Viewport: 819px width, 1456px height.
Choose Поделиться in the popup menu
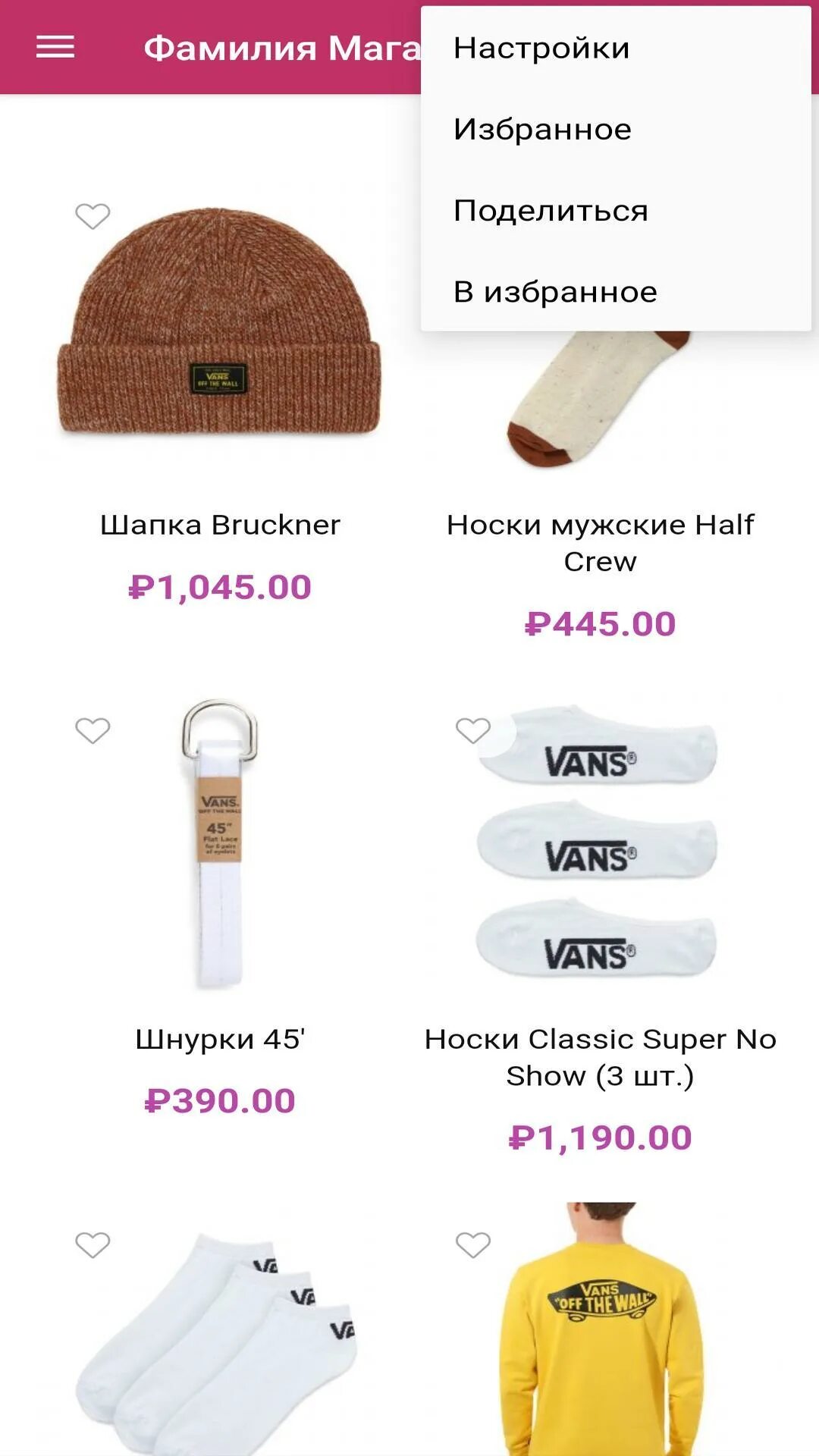[x=616, y=210]
